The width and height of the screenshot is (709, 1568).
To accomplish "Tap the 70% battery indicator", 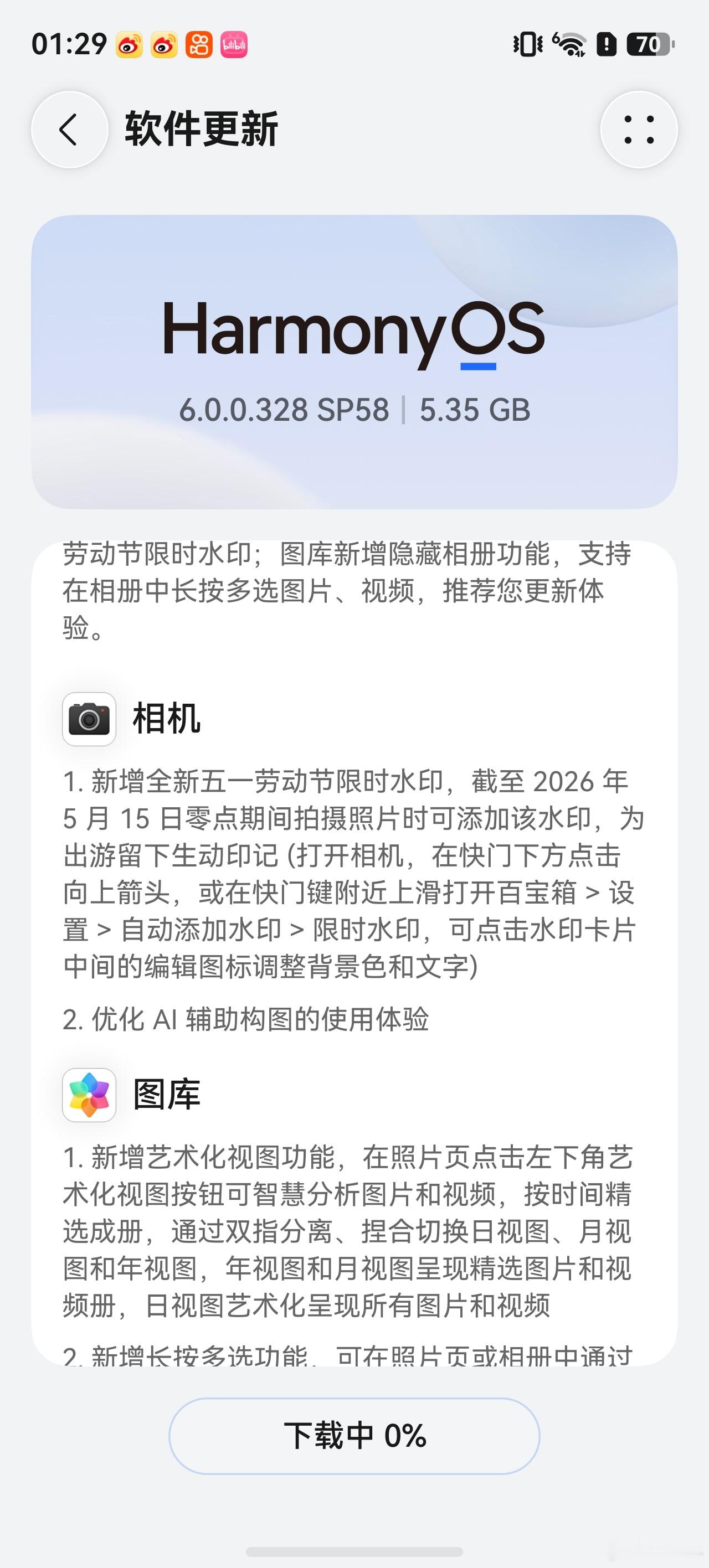I will pos(649,43).
